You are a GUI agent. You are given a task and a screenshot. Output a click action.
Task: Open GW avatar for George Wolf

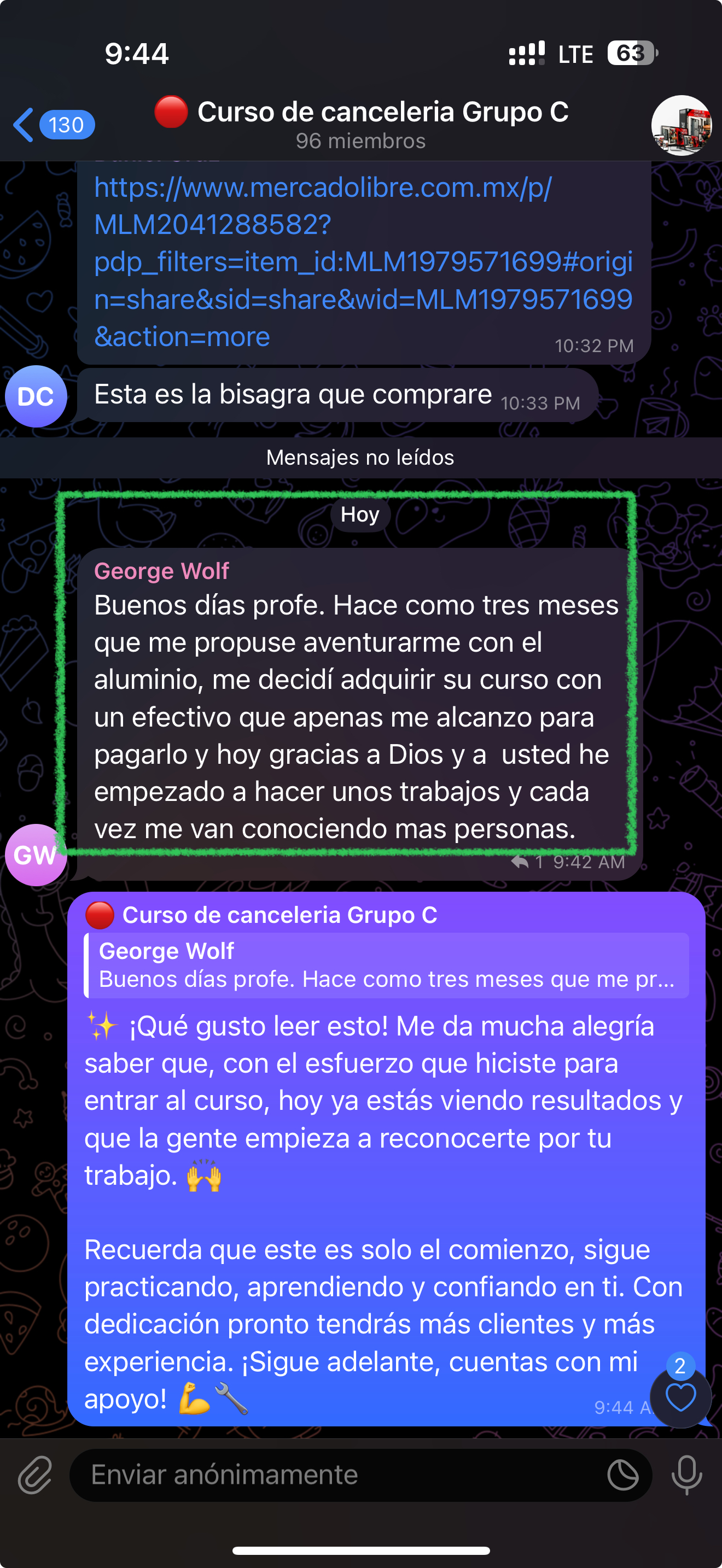click(34, 855)
